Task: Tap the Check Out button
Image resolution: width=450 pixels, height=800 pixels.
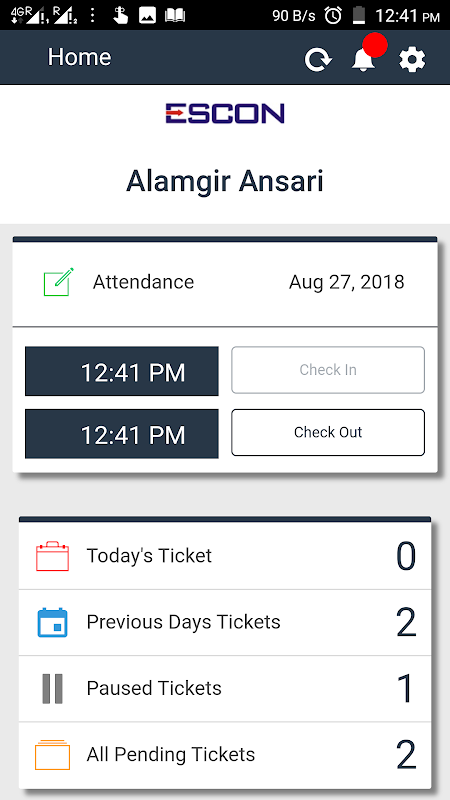Action: 328,432
